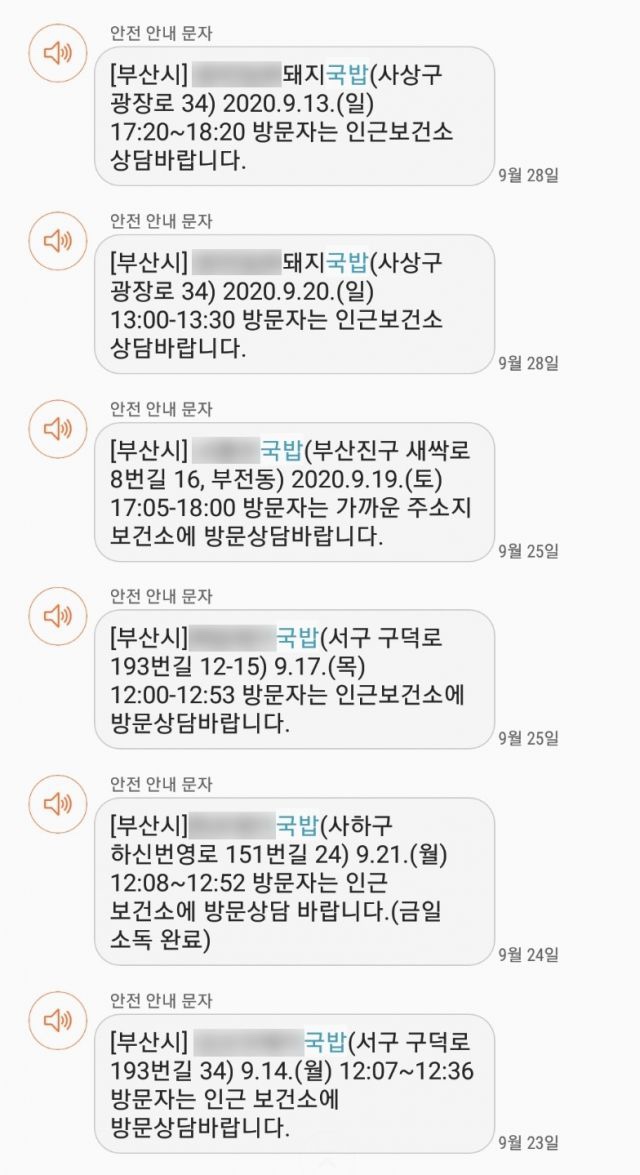Select the 부산진구 새싹로 8번길 16 message
This screenshot has width=640, height=1175.
[x=295, y=492]
